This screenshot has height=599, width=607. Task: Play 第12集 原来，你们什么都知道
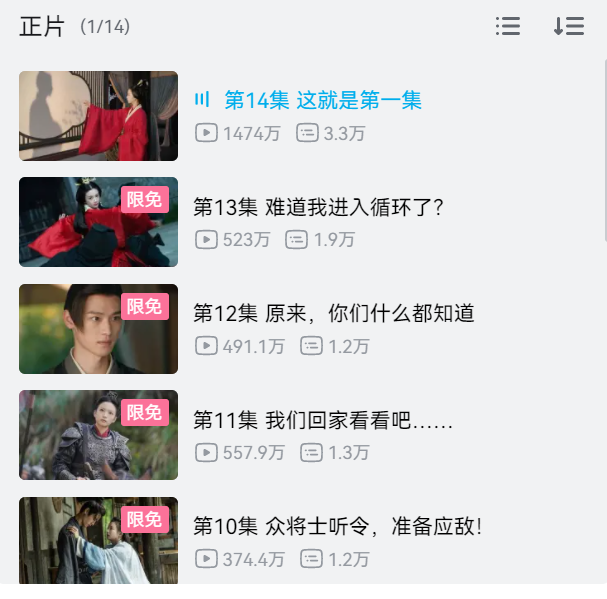point(333,314)
